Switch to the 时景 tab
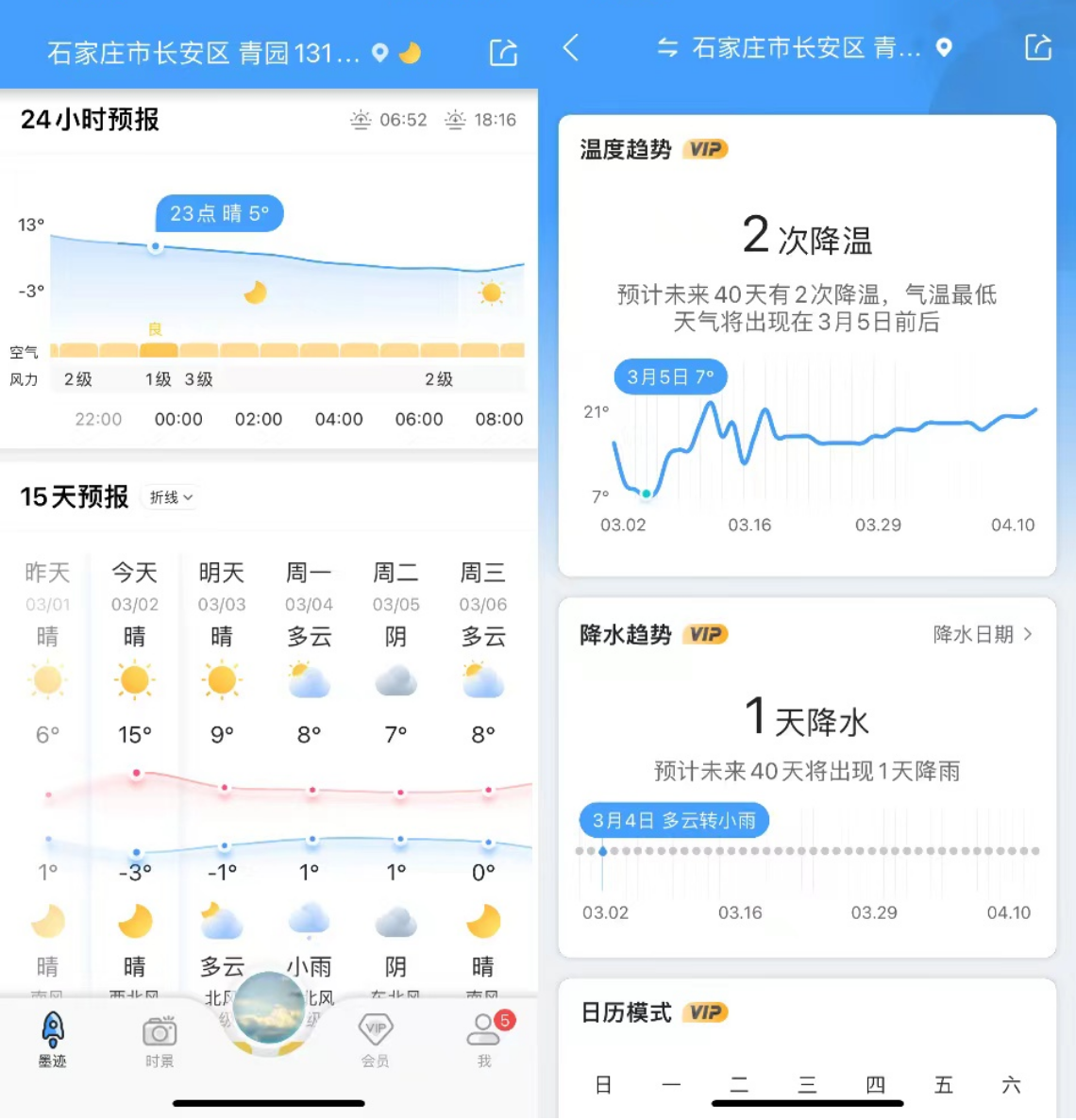Screen dimensions: 1076x1120 pos(160,1039)
